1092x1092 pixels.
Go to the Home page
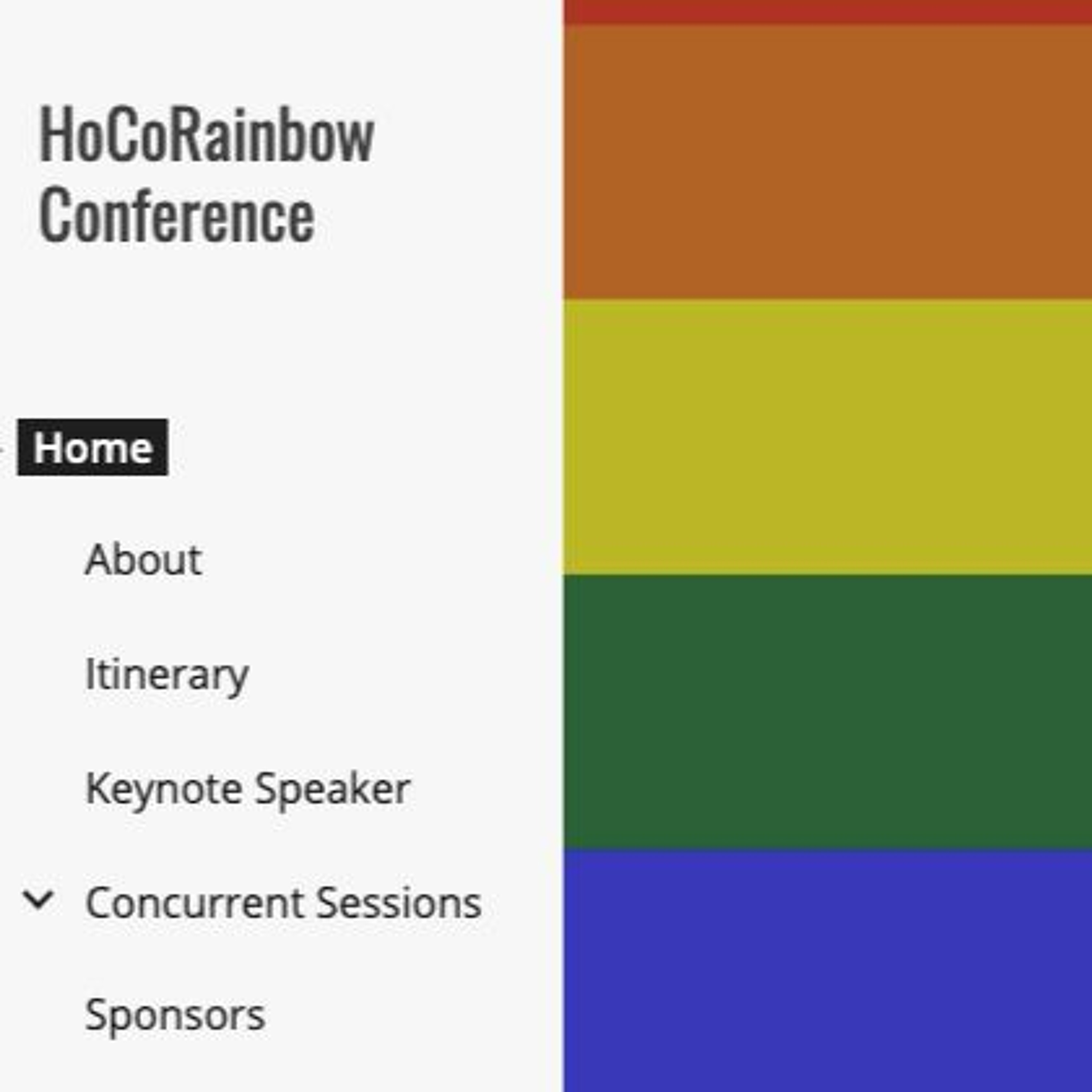point(93,448)
